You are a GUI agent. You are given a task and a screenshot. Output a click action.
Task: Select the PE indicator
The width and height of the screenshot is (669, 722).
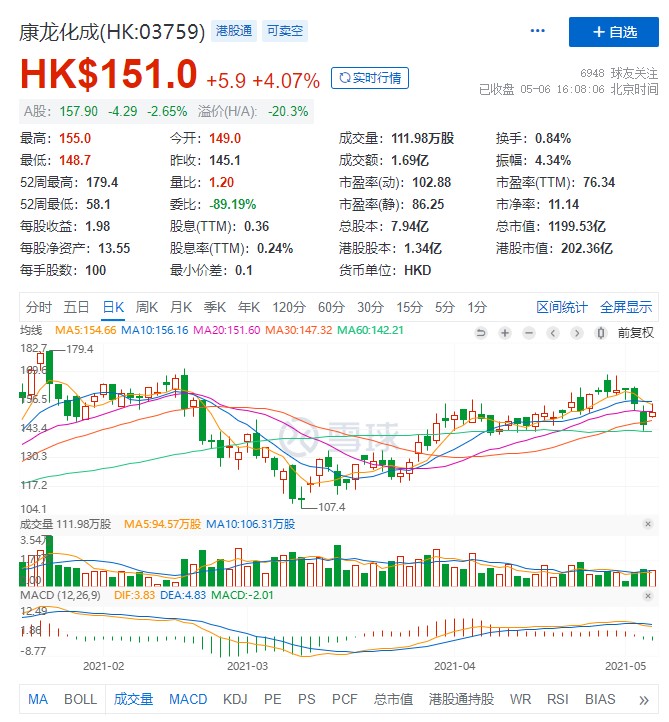point(273,699)
